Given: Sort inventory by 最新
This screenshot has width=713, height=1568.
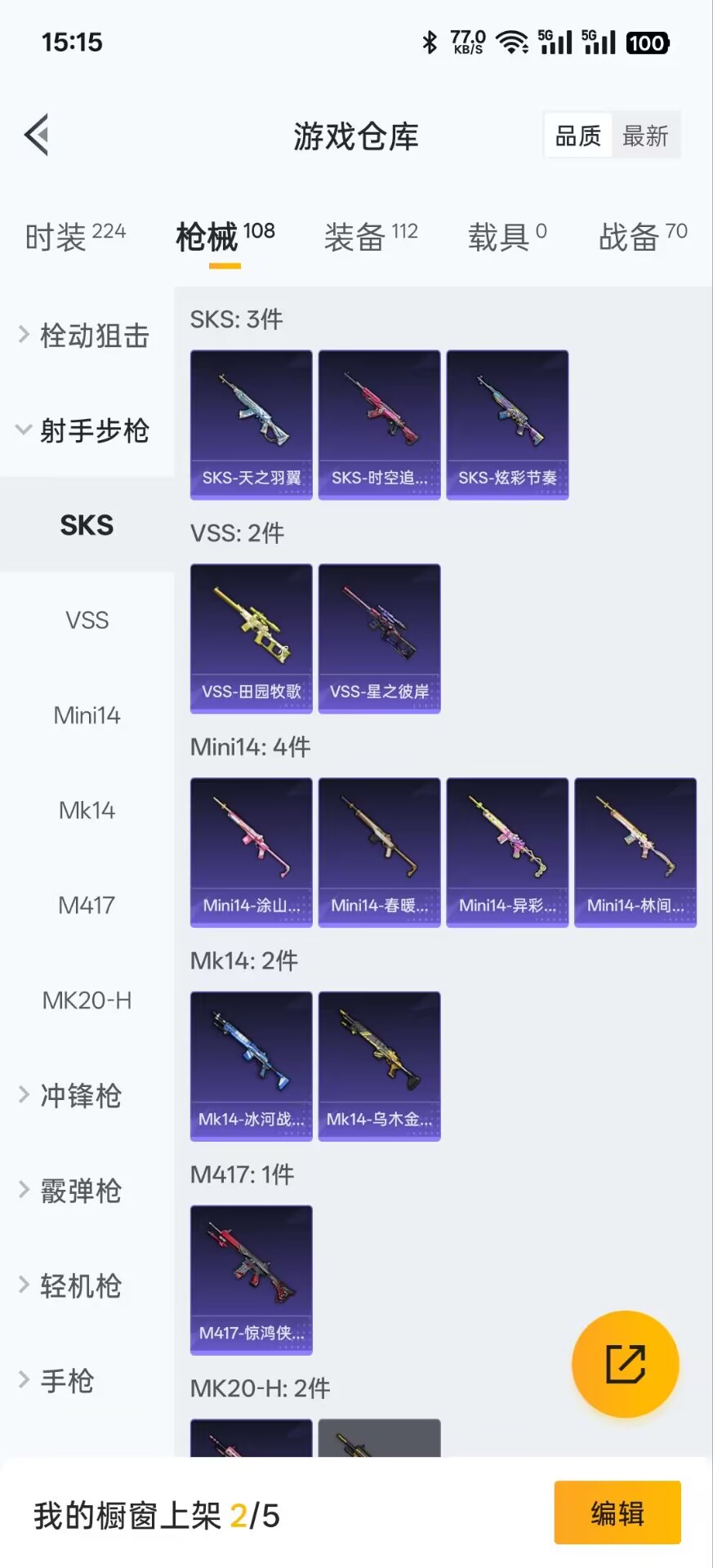Looking at the screenshot, I should click(645, 136).
